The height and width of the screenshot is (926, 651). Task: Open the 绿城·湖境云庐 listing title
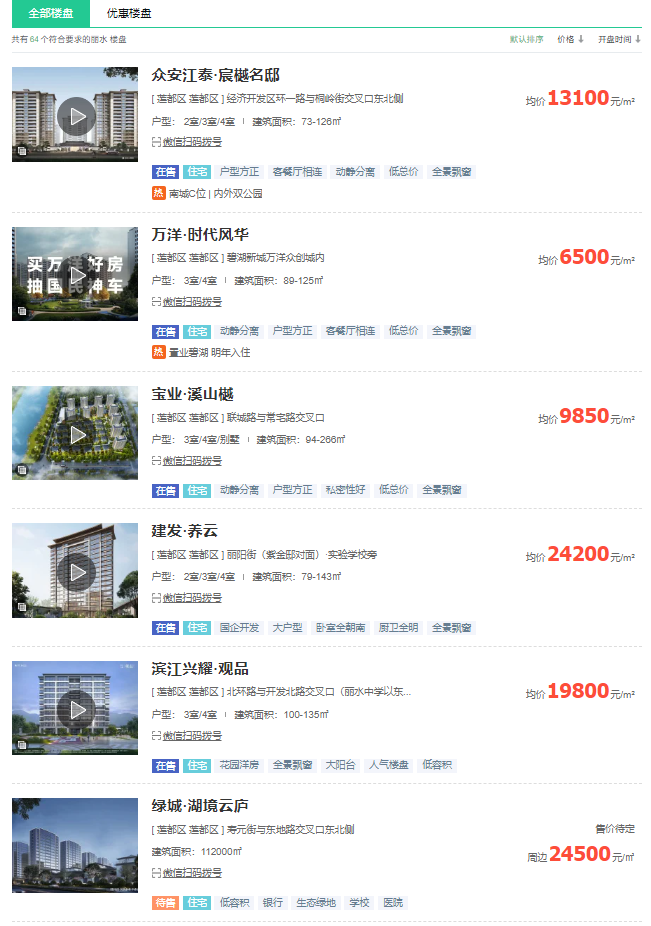tap(200, 806)
